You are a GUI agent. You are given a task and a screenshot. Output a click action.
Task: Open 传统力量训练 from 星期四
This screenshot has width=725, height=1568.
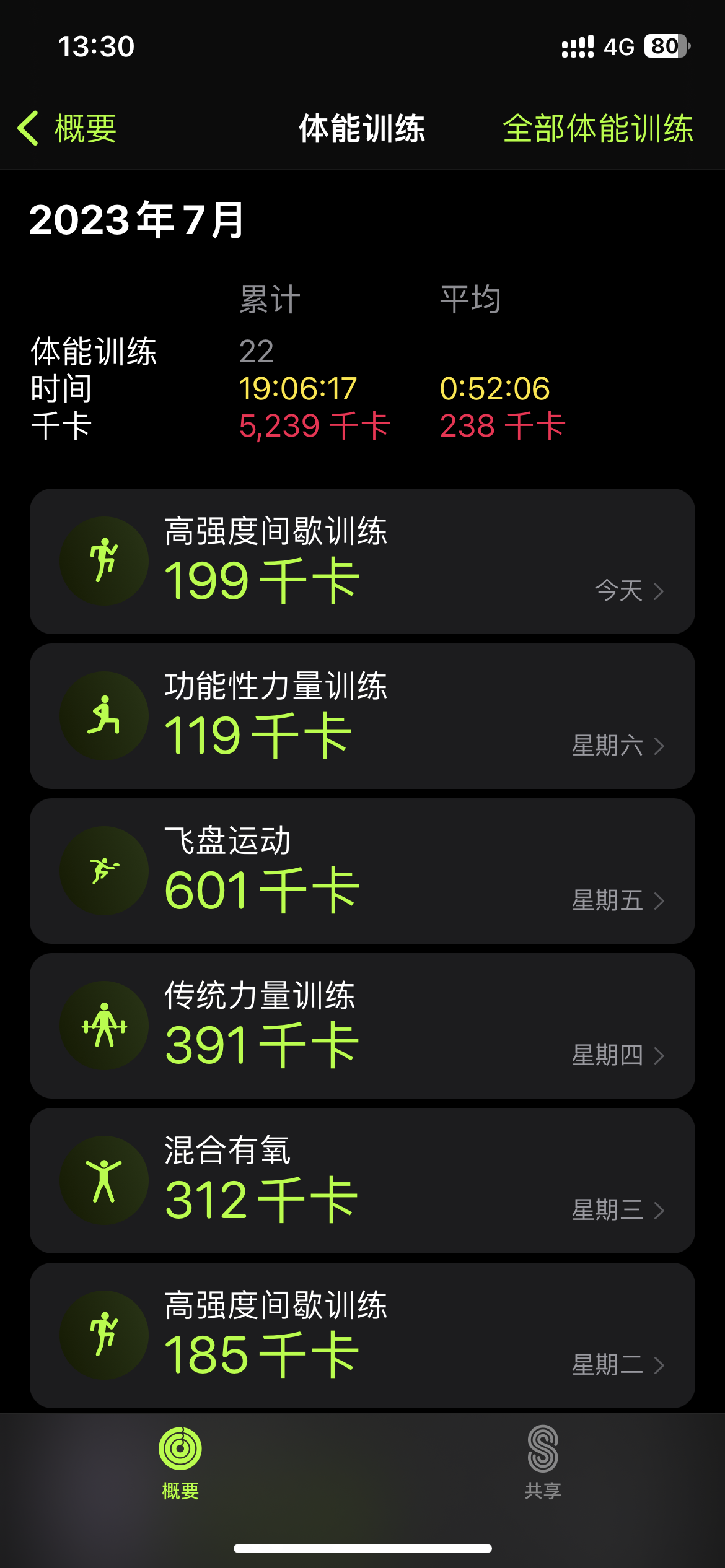coord(362,1026)
